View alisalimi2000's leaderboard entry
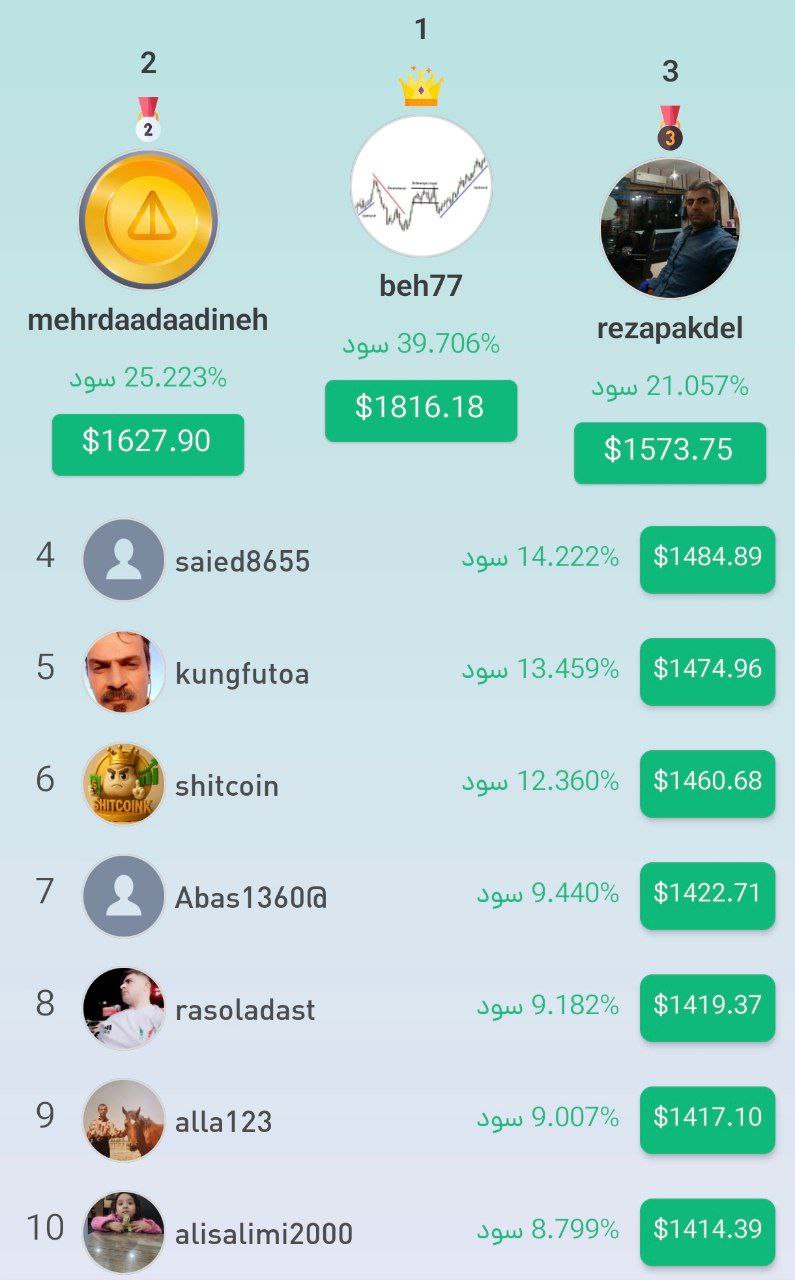 263,1233
